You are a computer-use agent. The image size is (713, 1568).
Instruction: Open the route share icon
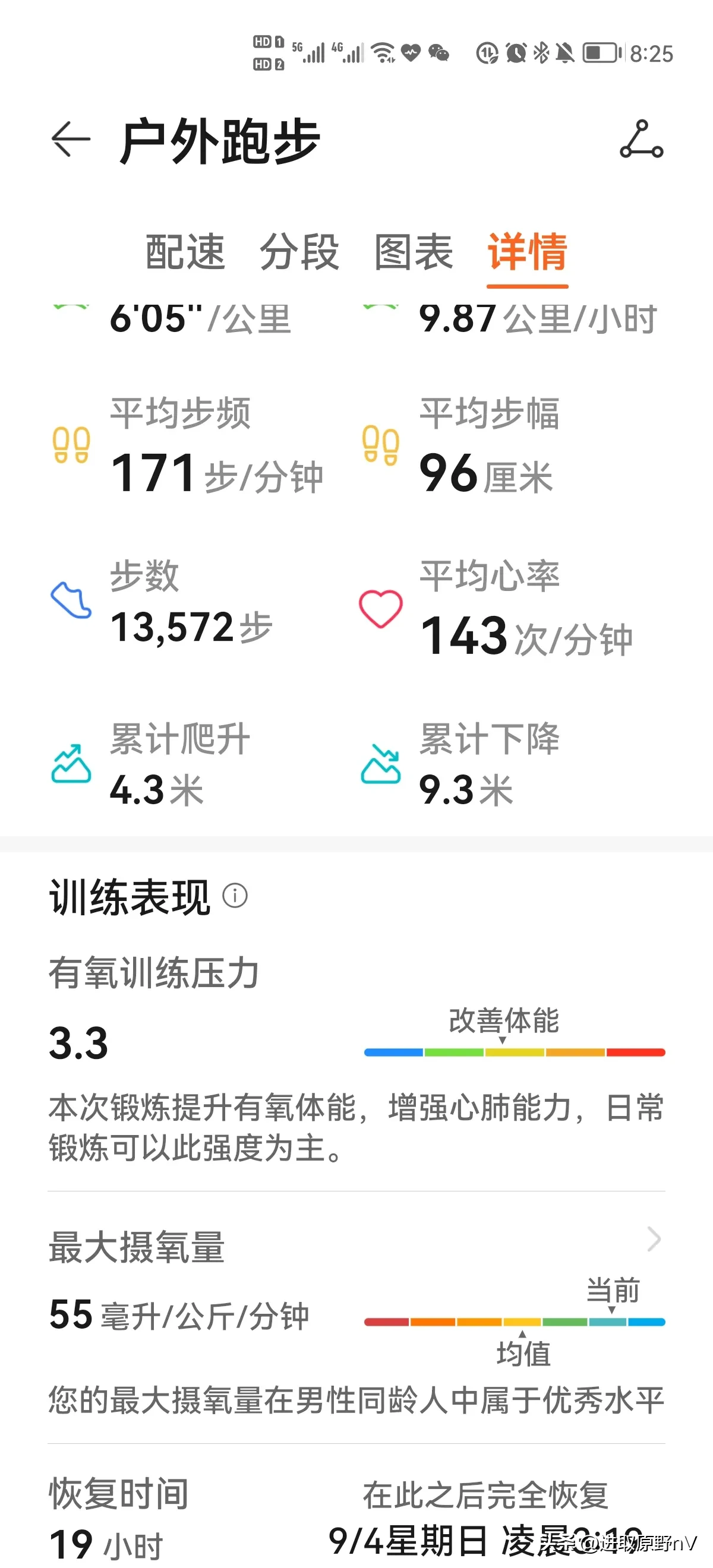tap(641, 140)
